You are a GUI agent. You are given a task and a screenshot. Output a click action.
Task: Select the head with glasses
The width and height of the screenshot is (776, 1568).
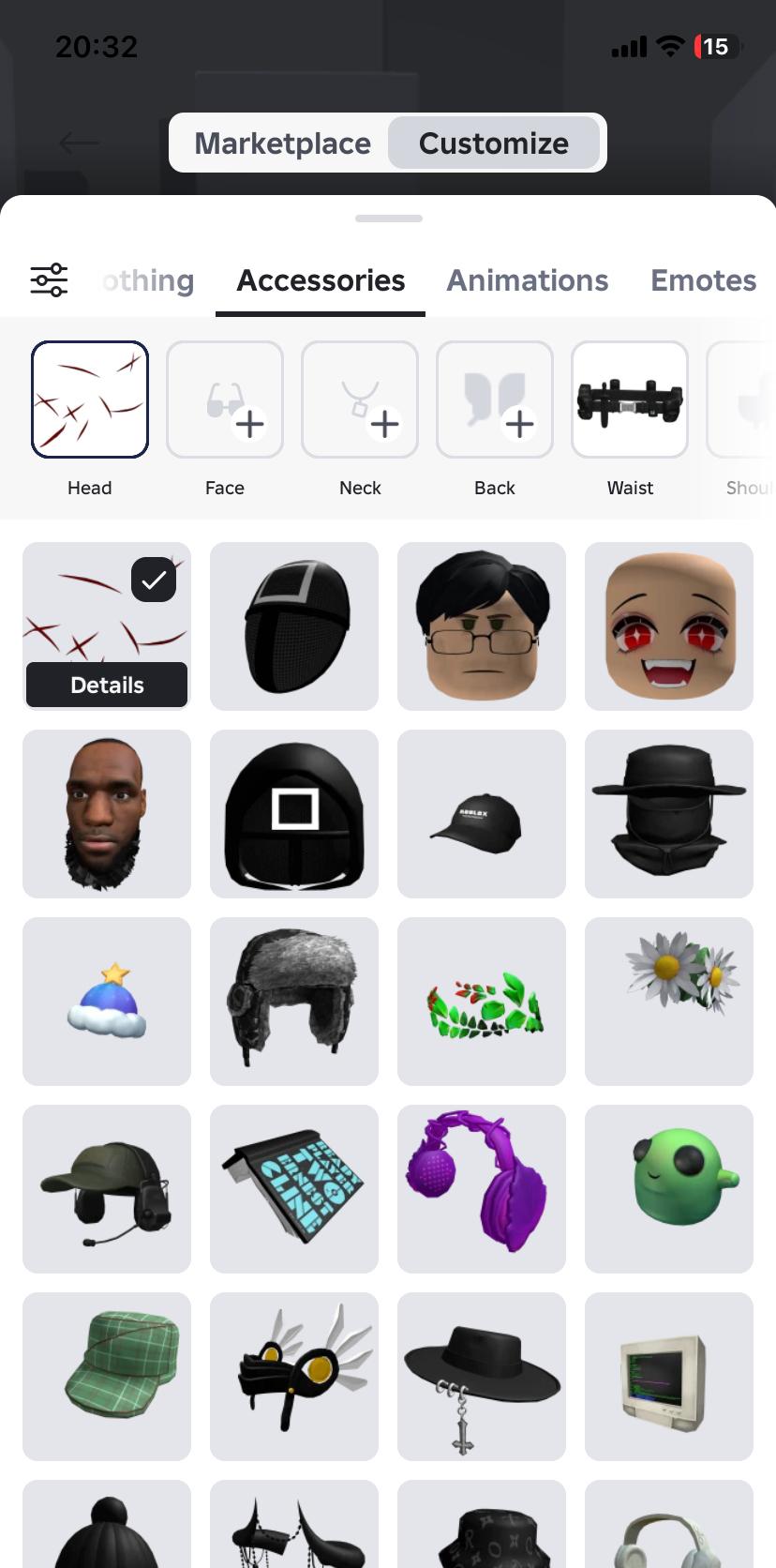point(482,626)
